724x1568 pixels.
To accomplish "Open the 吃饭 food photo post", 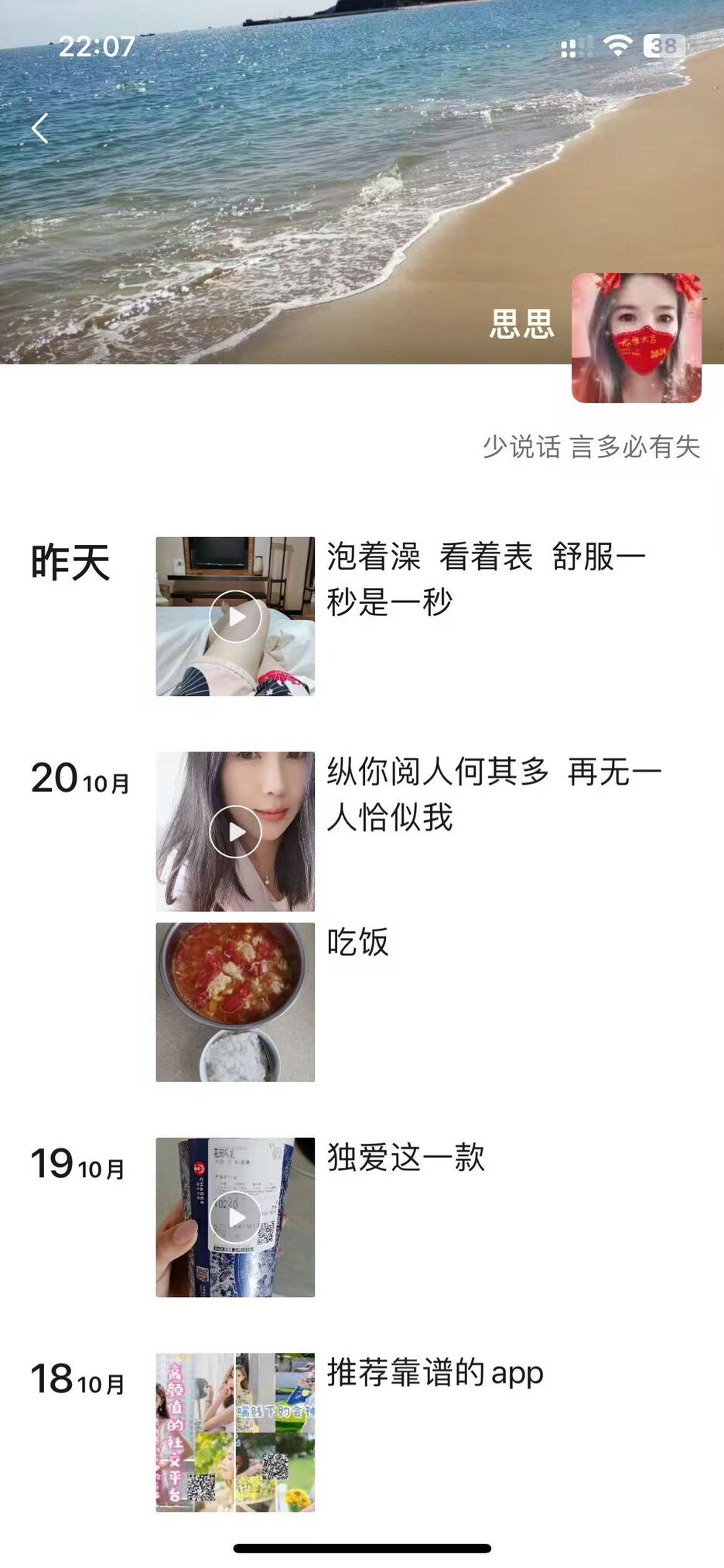I will [235, 1002].
